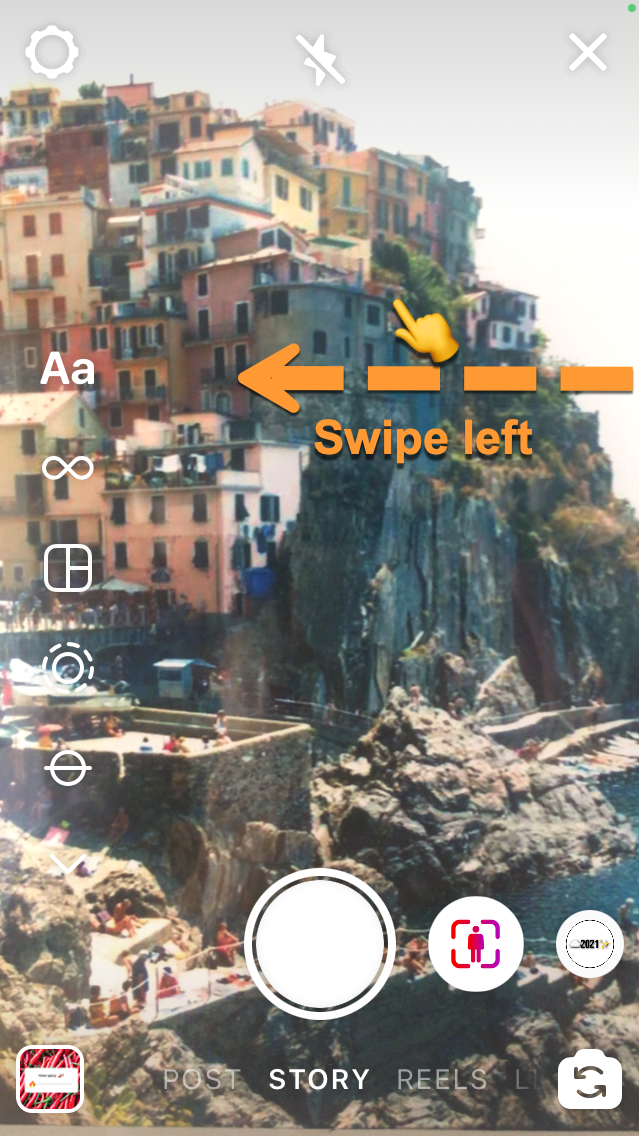Open the gallery thumbnail
The height and width of the screenshot is (1136, 639).
(x=50, y=1080)
